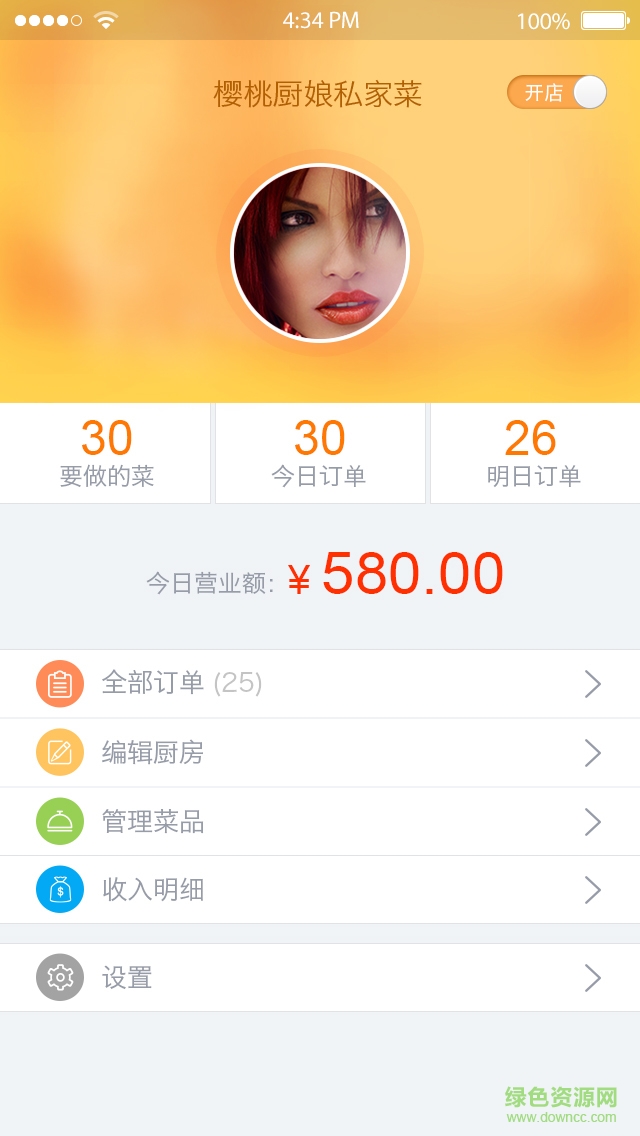Open 要做的菜 dishes to cook
This screenshot has width=640, height=1136.
point(106,453)
